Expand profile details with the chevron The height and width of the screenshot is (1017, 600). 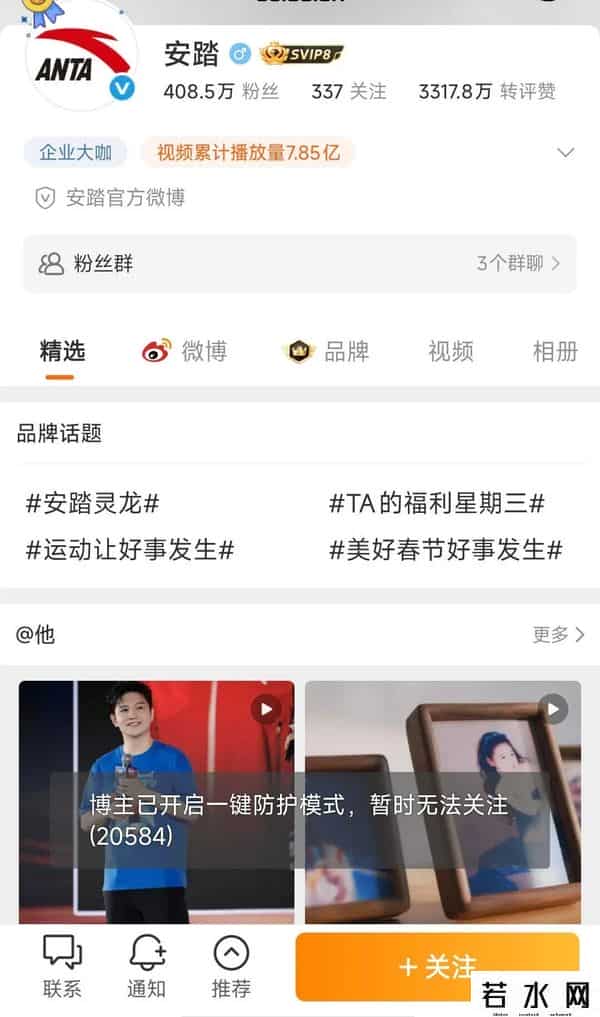pos(565,153)
